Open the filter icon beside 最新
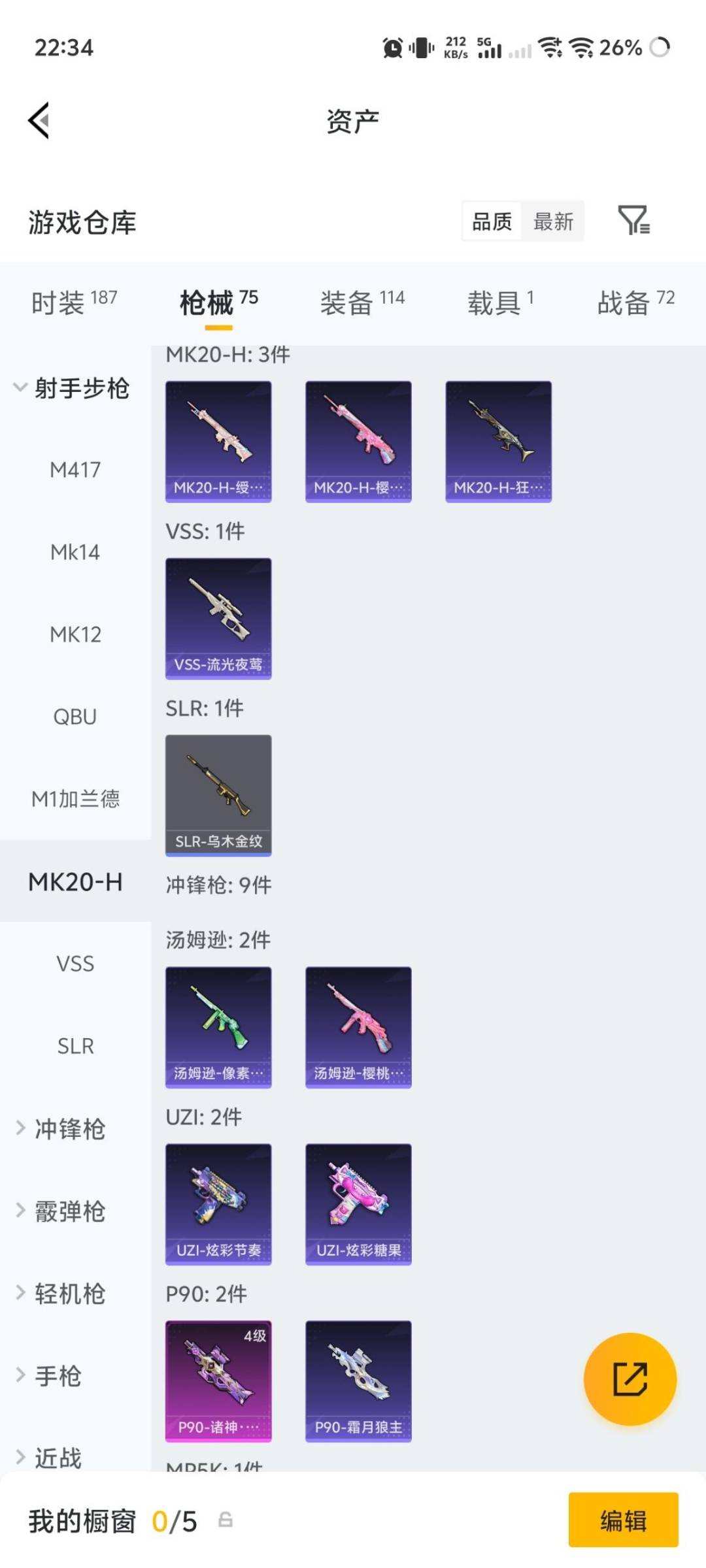Screen dimensions: 706x1568 click(633, 220)
